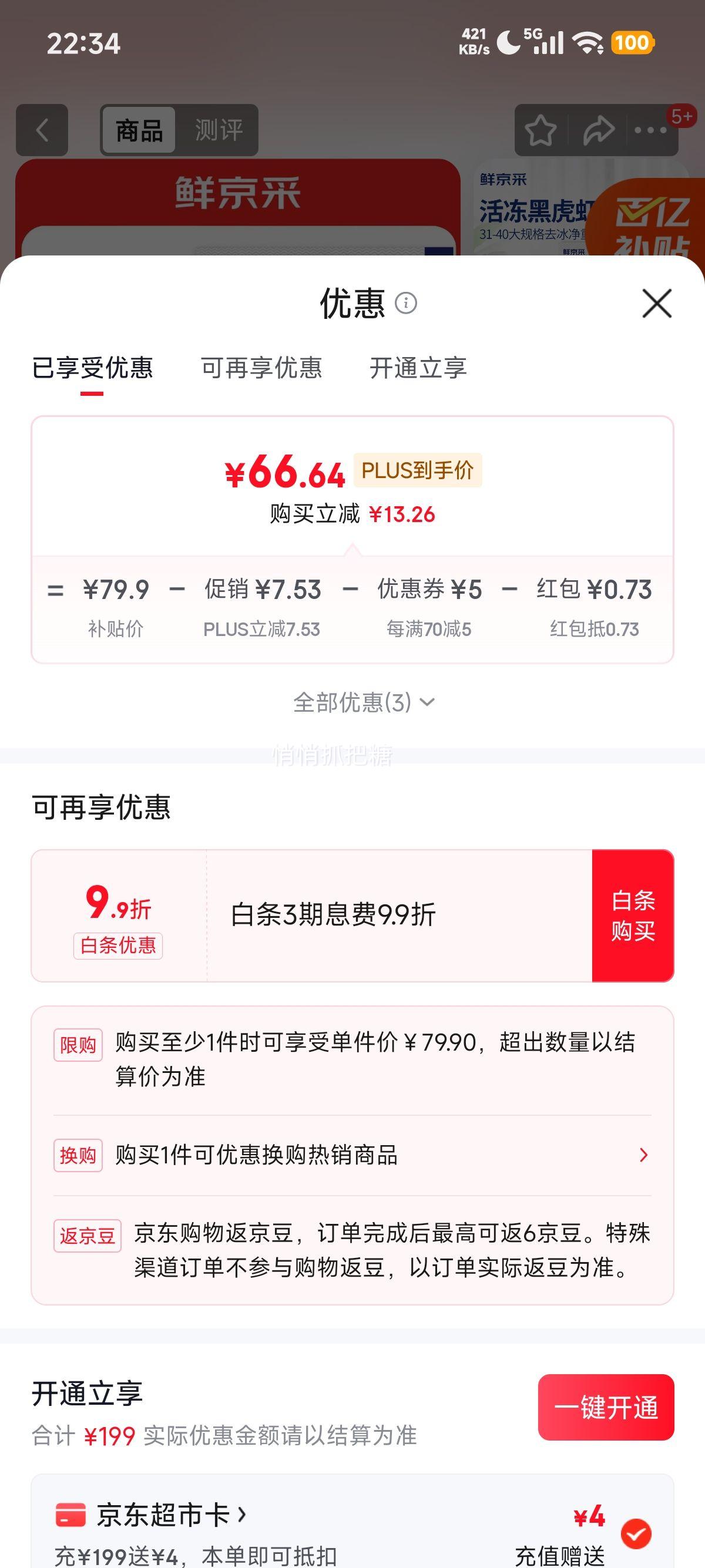Image resolution: width=705 pixels, height=1568 pixels.
Task: Tap the battery indicator showing 100
Action: [631, 43]
